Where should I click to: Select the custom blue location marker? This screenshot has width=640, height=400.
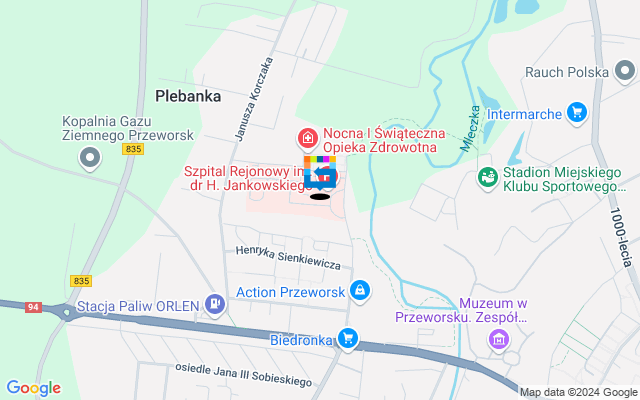coord(320,172)
